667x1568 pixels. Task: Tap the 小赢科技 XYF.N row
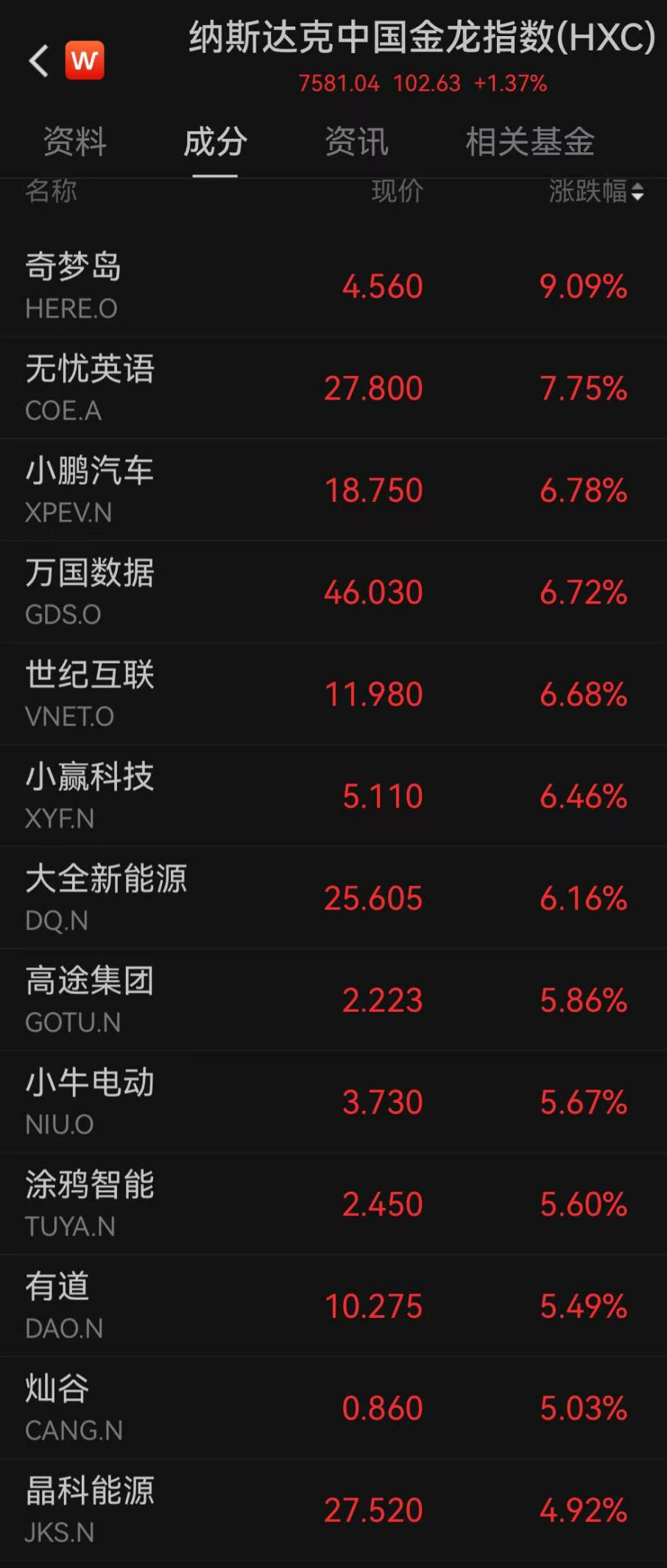333,796
